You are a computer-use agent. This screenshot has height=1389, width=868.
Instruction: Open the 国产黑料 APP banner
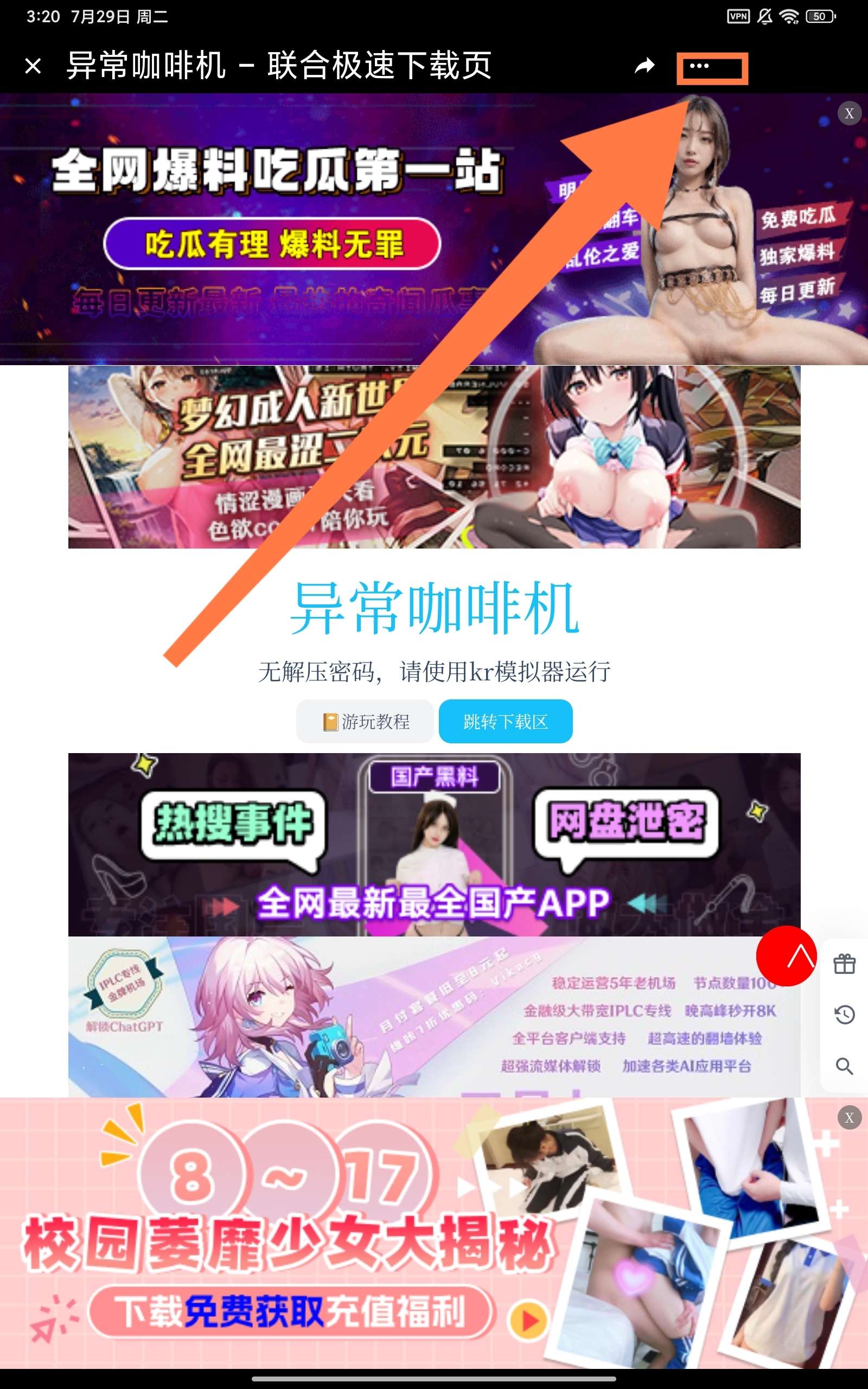point(434,844)
